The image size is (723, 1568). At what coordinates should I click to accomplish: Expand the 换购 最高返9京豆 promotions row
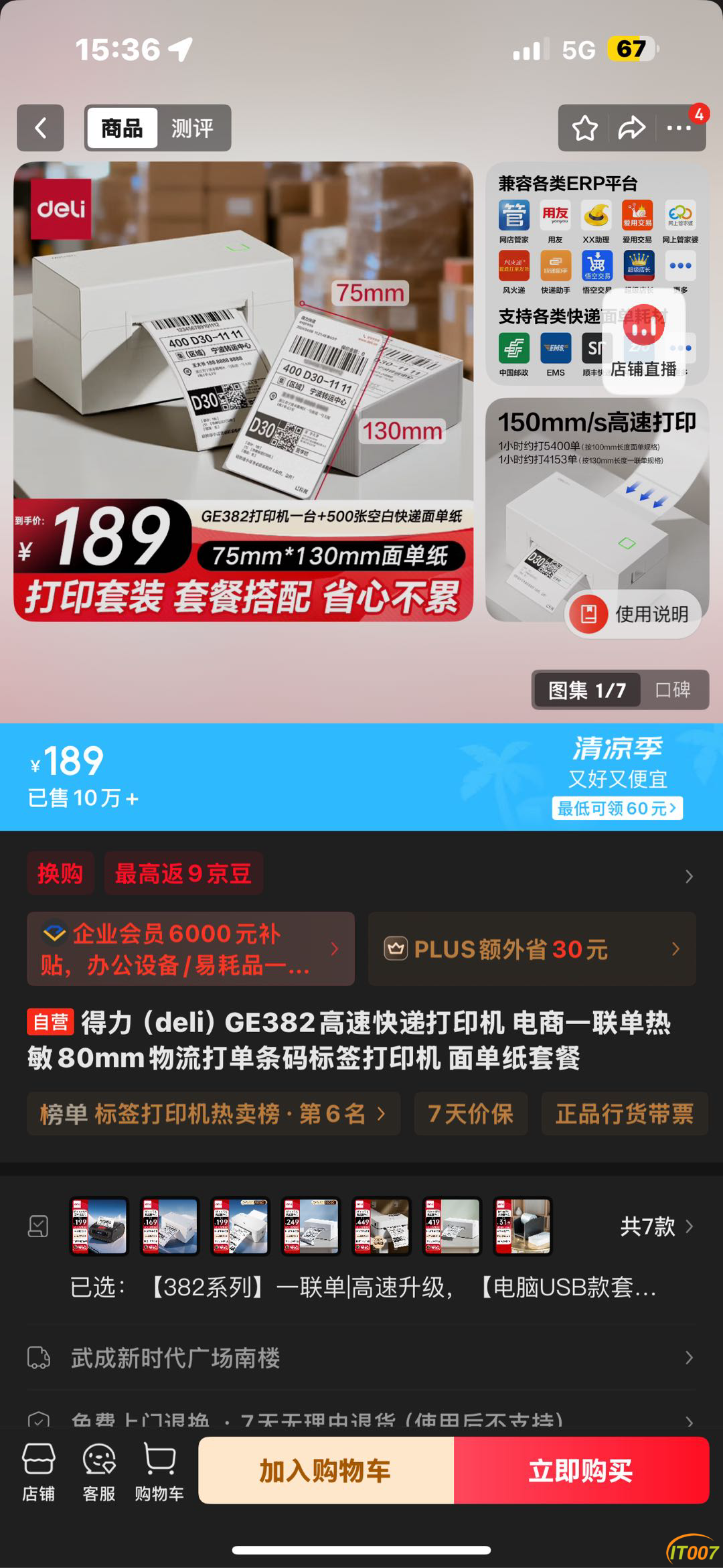[x=361, y=874]
